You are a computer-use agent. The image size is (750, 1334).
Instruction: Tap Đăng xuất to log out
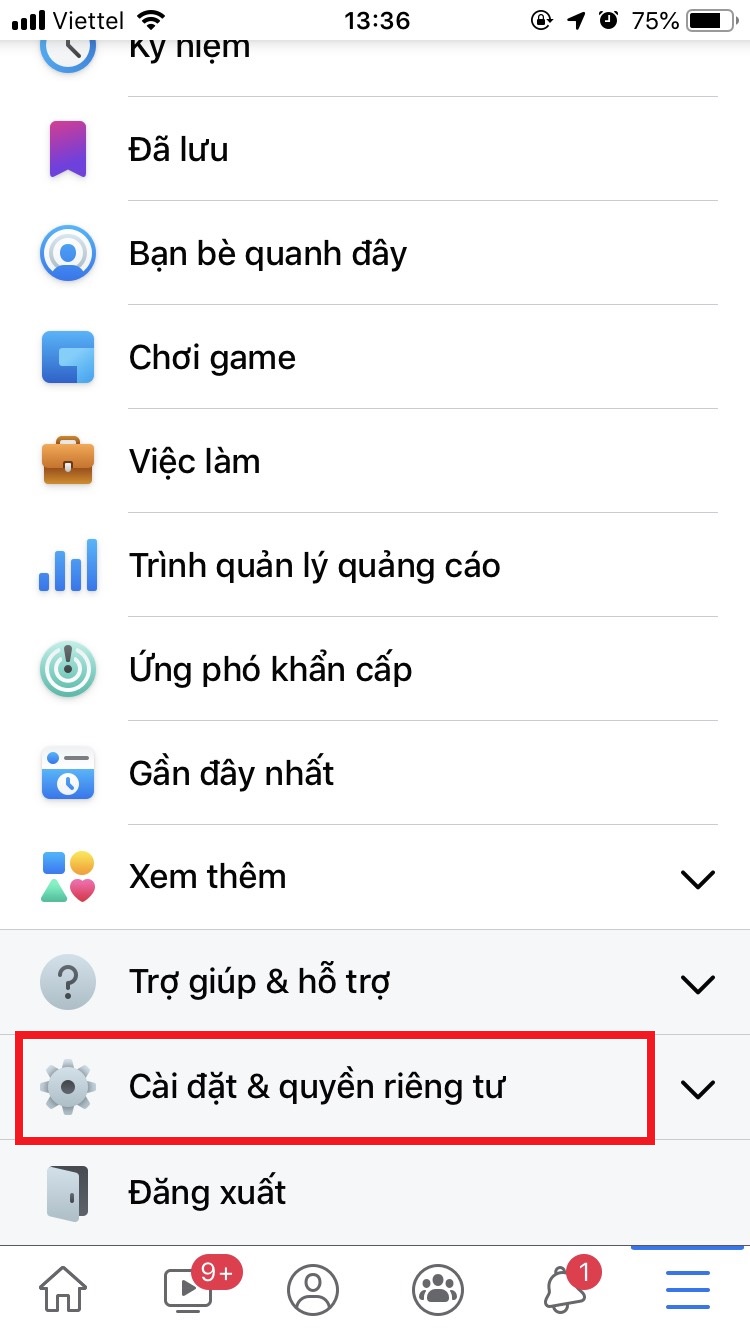tap(208, 1192)
